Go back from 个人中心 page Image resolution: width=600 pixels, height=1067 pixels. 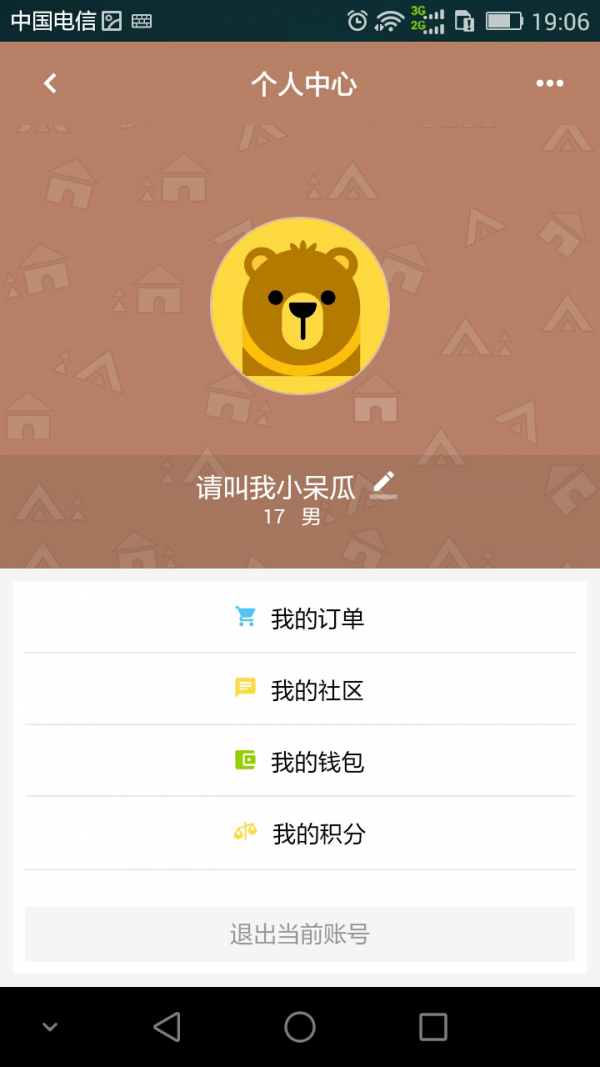tap(50, 84)
